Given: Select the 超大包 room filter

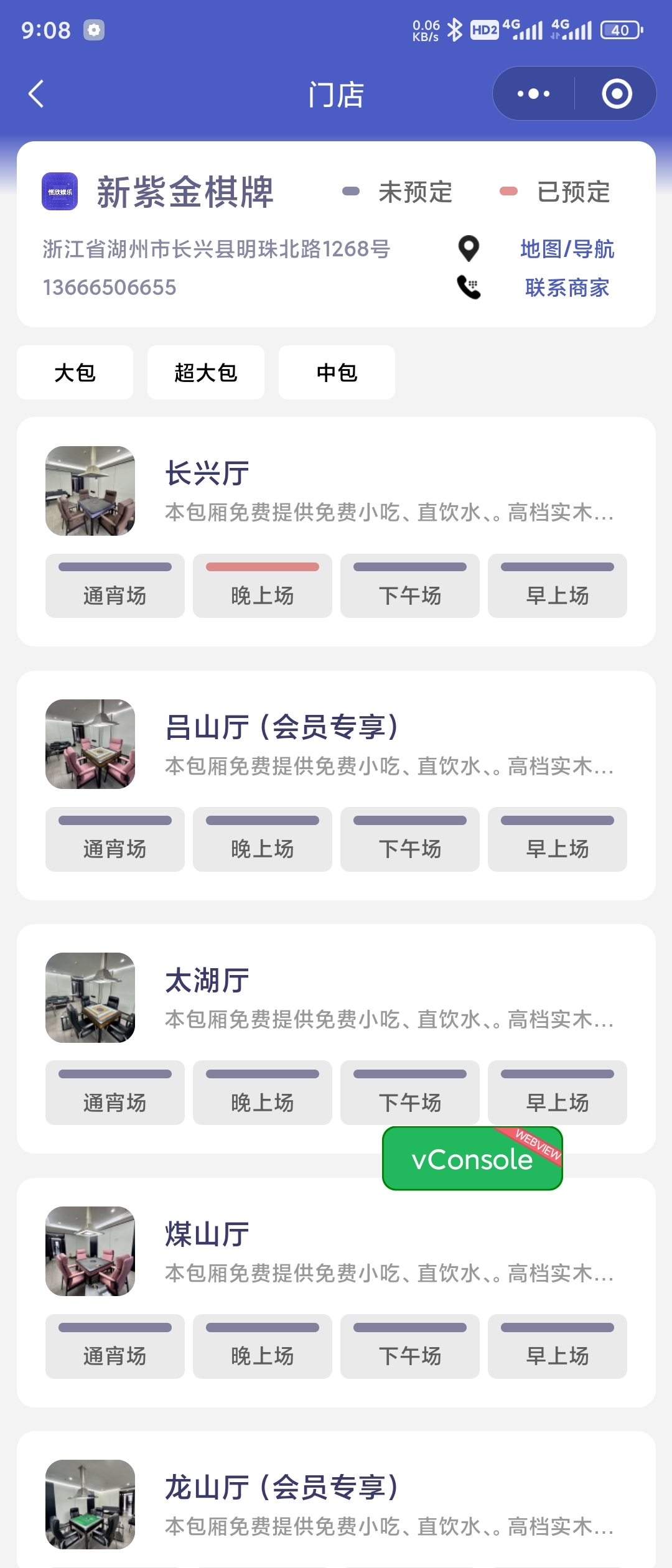Looking at the screenshot, I should pyautogui.click(x=205, y=373).
